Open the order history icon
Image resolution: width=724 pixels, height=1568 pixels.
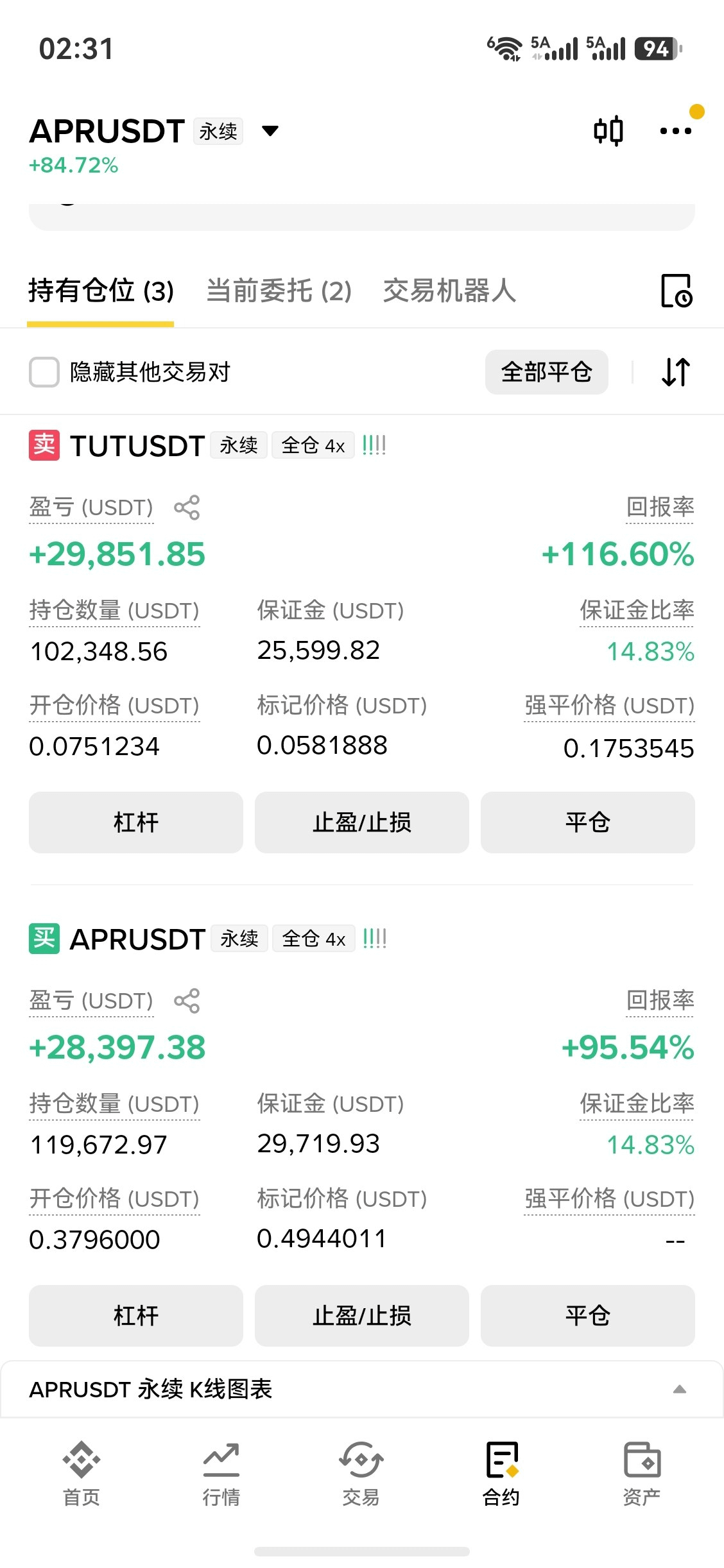click(x=676, y=291)
